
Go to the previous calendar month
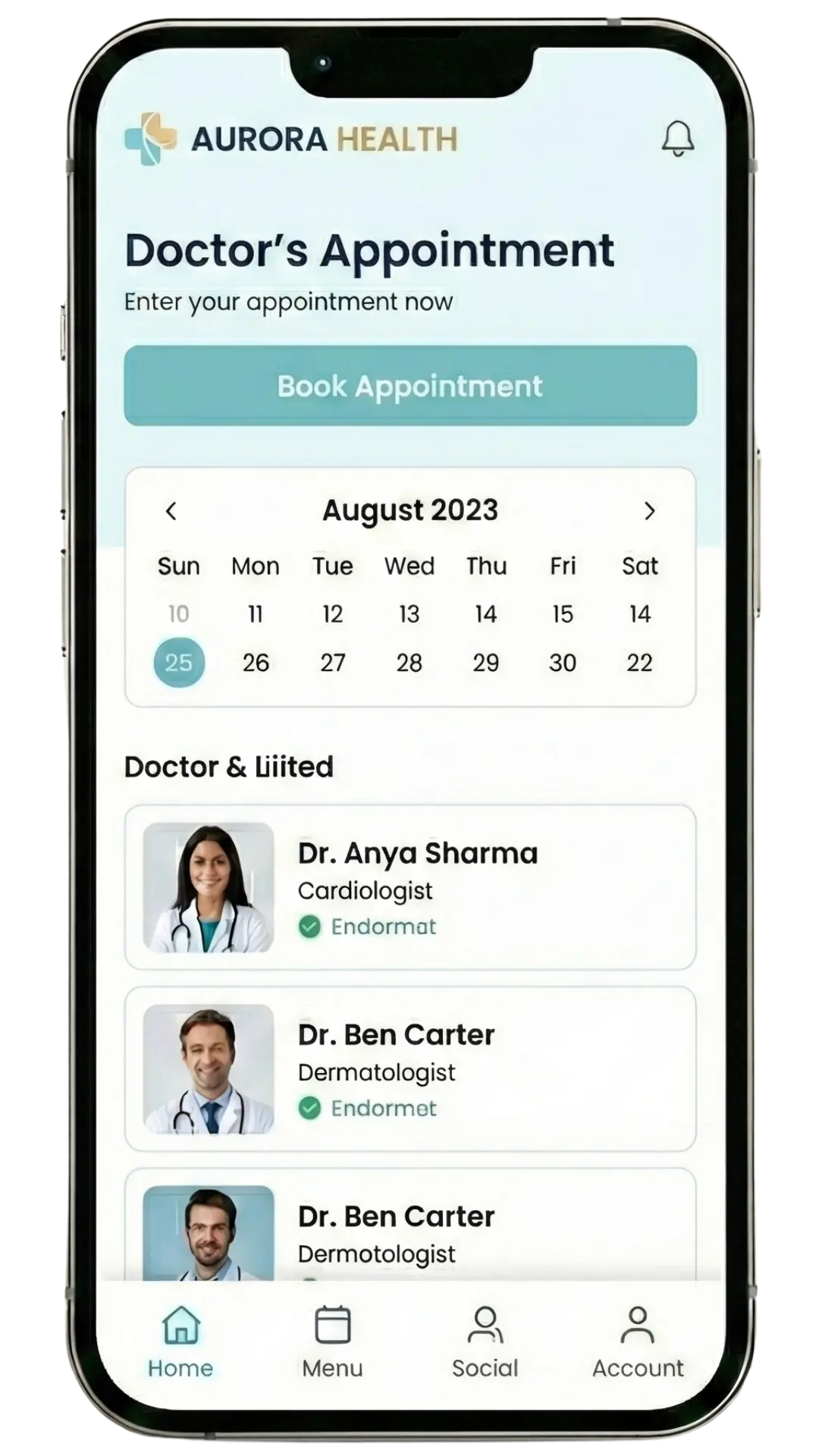pos(171,511)
